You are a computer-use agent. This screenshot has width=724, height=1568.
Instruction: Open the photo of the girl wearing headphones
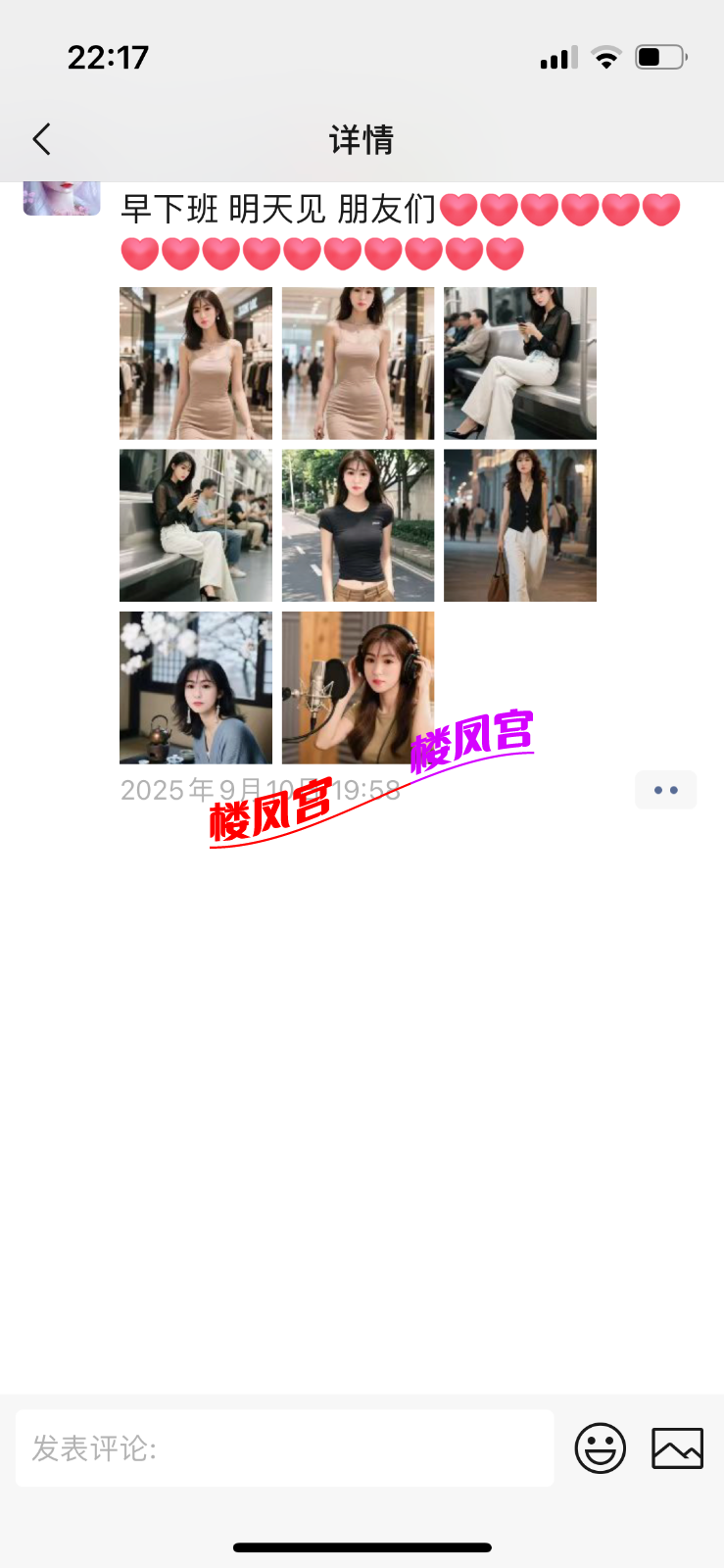(x=357, y=686)
